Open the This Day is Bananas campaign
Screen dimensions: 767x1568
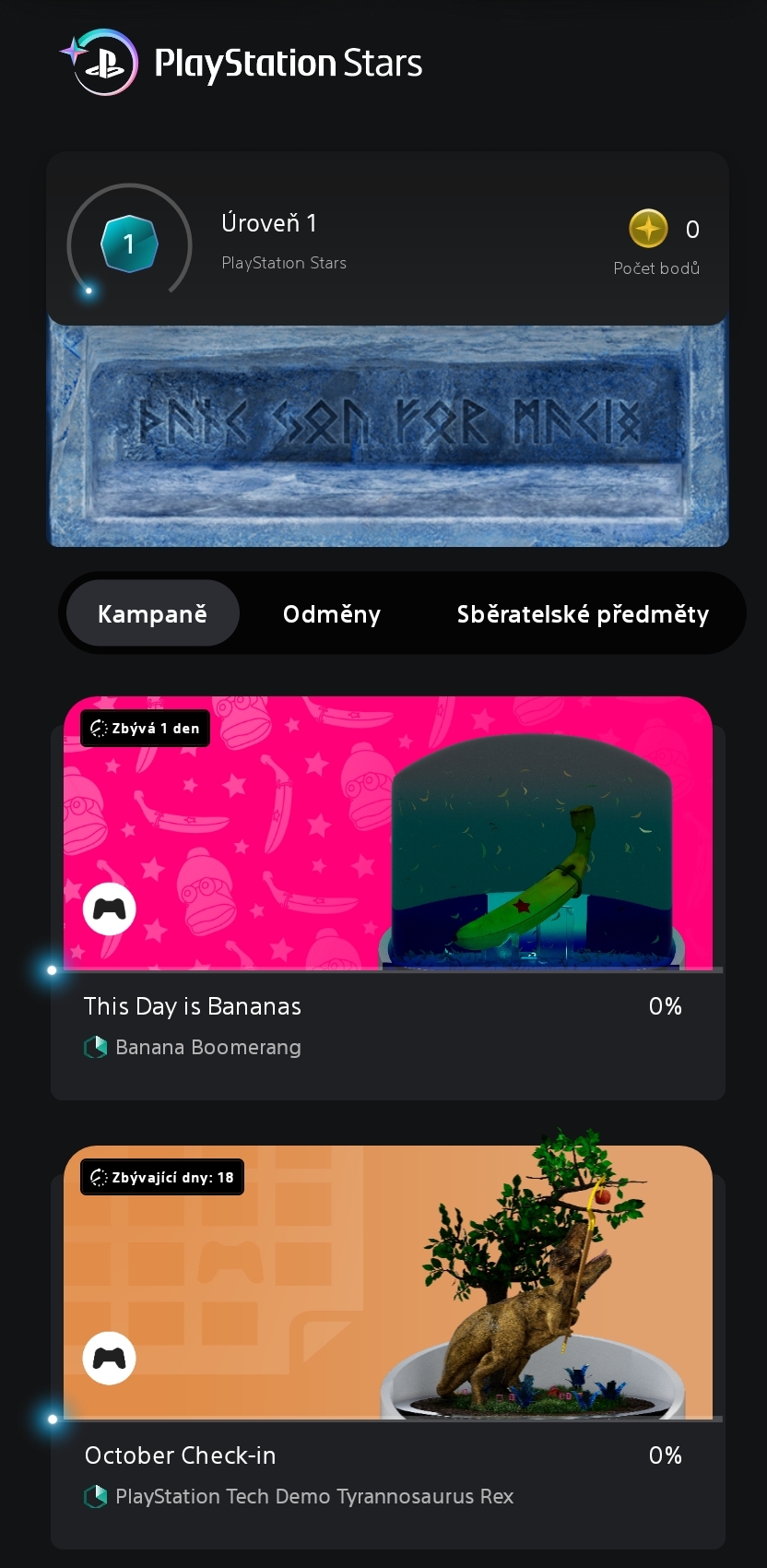(x=387, y=899)
